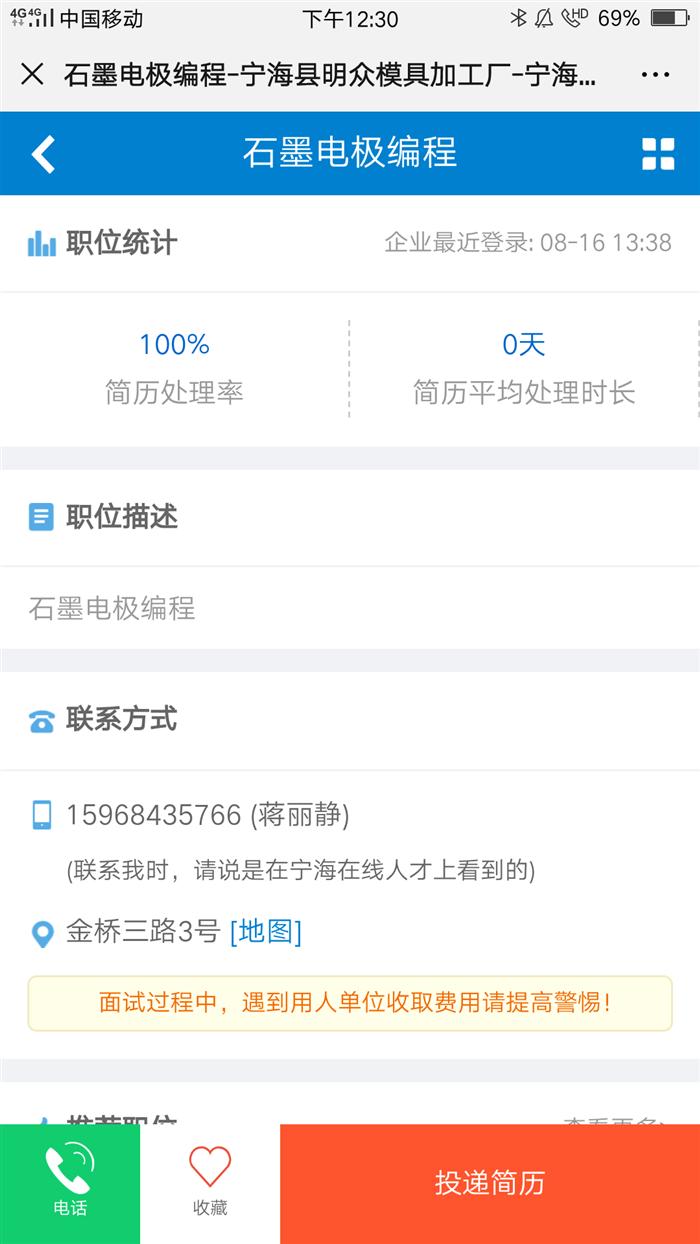Close the web page with X
The width and height of the screenshot is (700, 1244).
(32, 74)
